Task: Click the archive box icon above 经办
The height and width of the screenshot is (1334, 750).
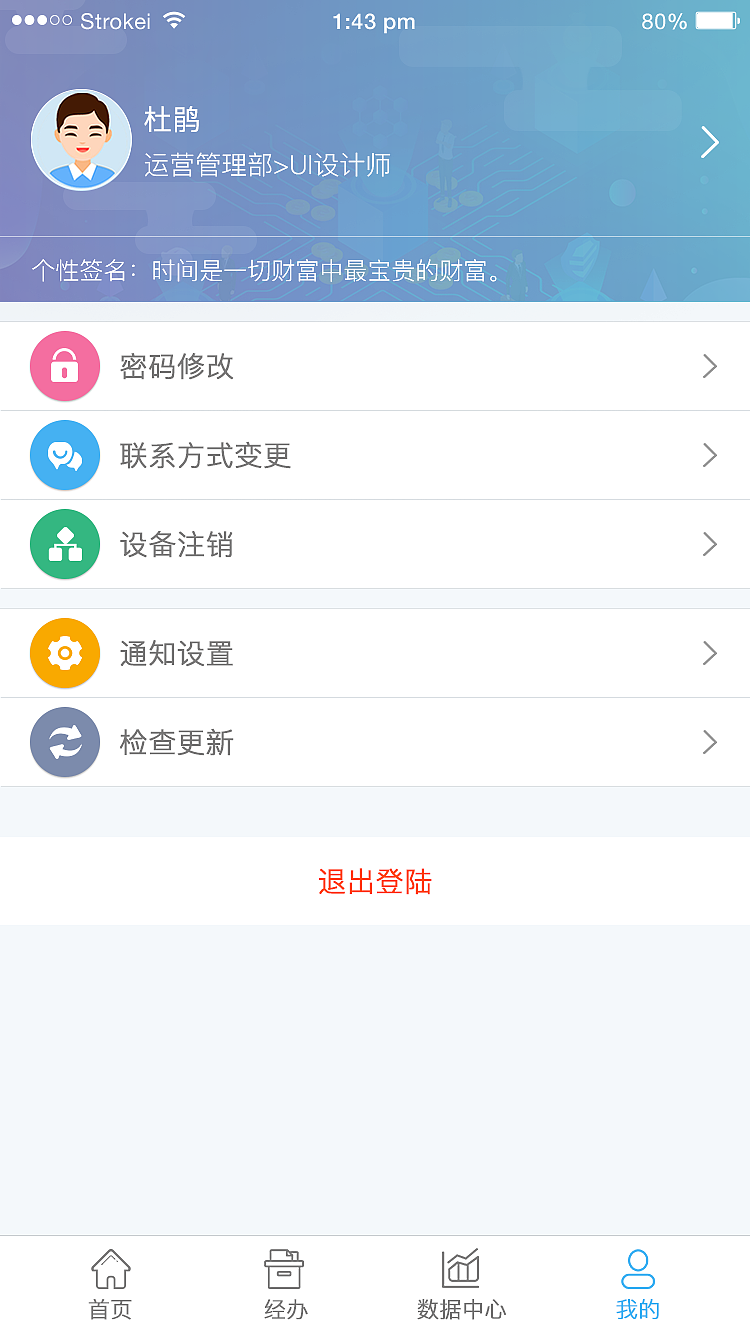Action: tap(285, 1266)
